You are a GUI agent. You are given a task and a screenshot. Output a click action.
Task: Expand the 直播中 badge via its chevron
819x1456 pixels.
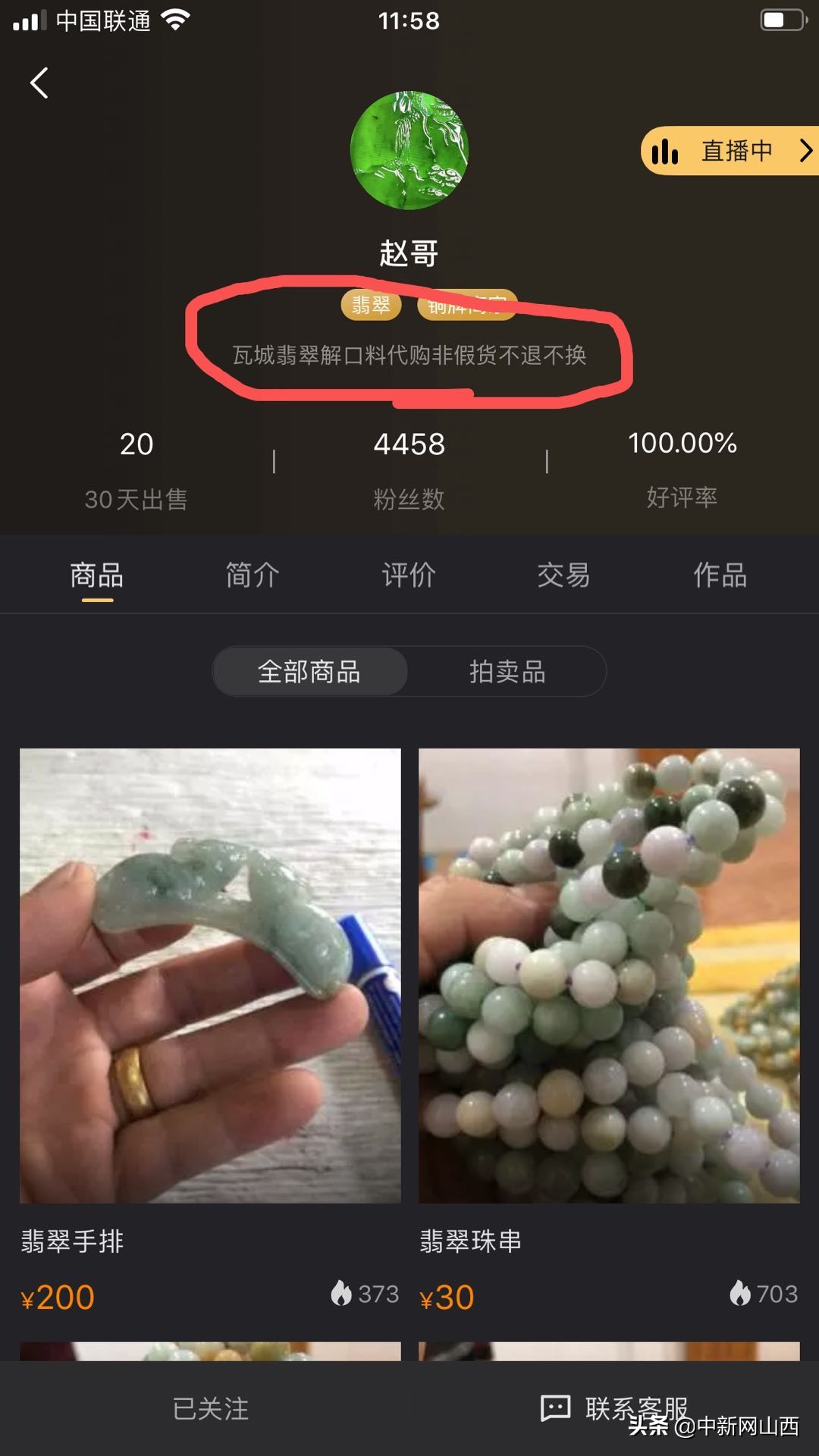805,151
